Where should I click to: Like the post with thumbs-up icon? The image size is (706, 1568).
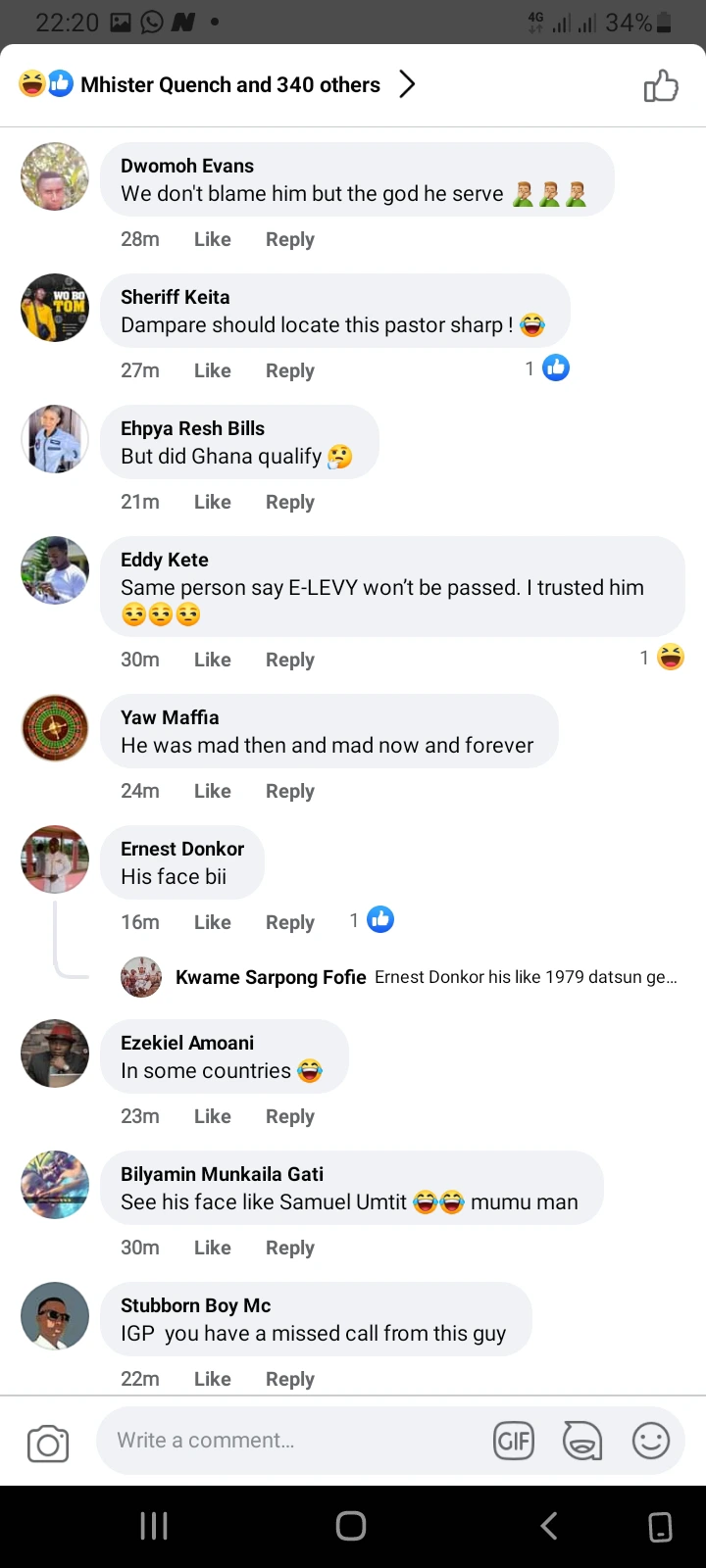point(660,86)
